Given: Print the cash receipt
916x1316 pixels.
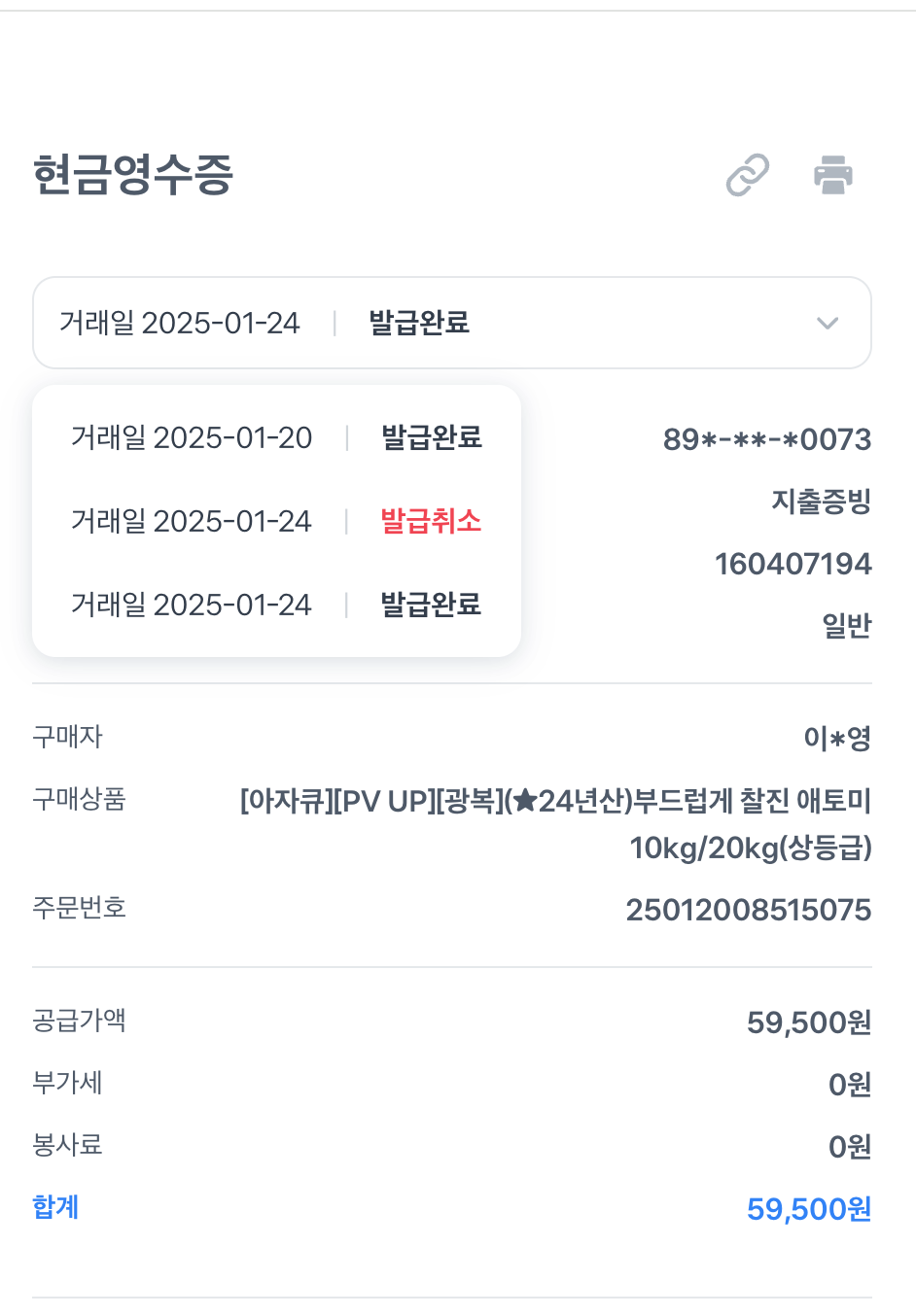Looking at the screenshot, I should click(x=832, y=175).
